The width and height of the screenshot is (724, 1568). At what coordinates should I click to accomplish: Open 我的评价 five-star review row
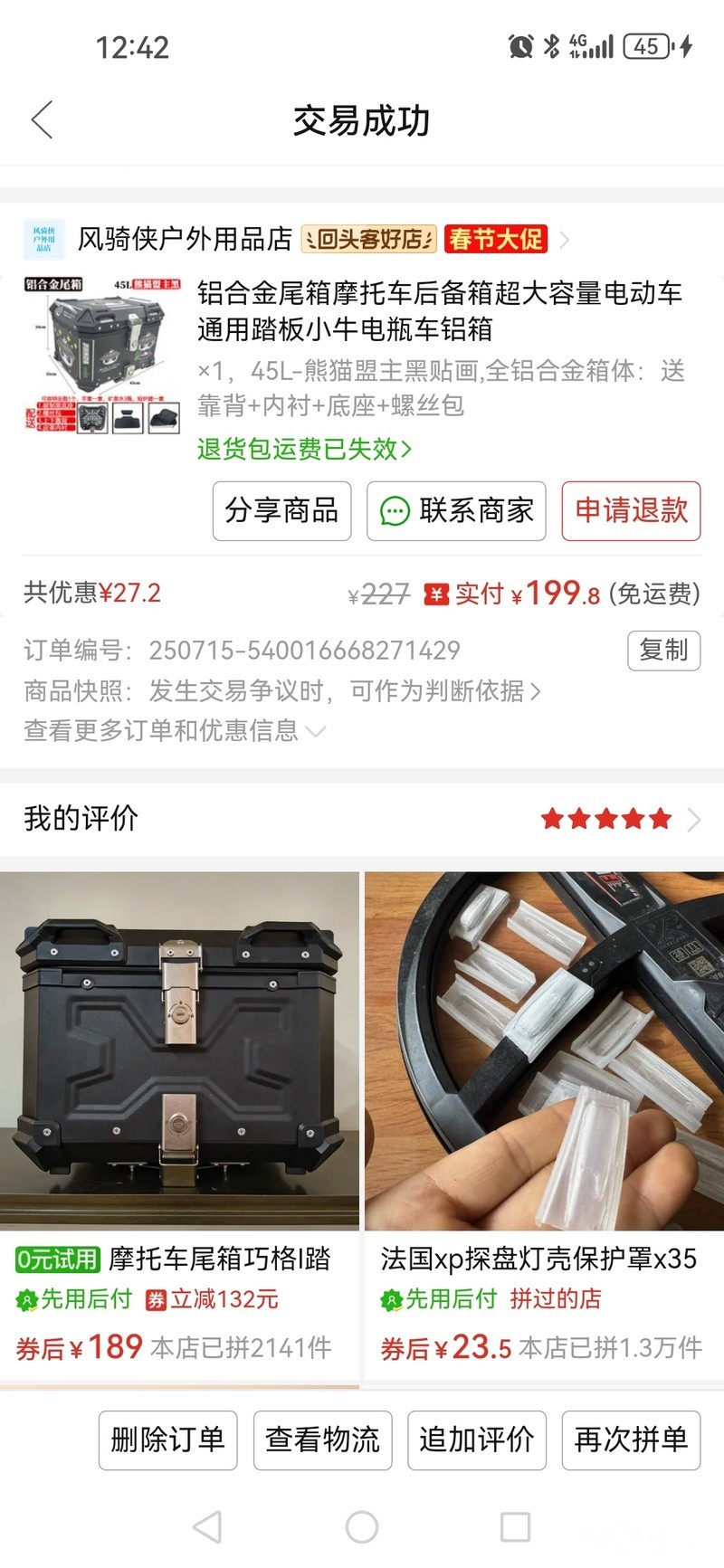(362, 819)
